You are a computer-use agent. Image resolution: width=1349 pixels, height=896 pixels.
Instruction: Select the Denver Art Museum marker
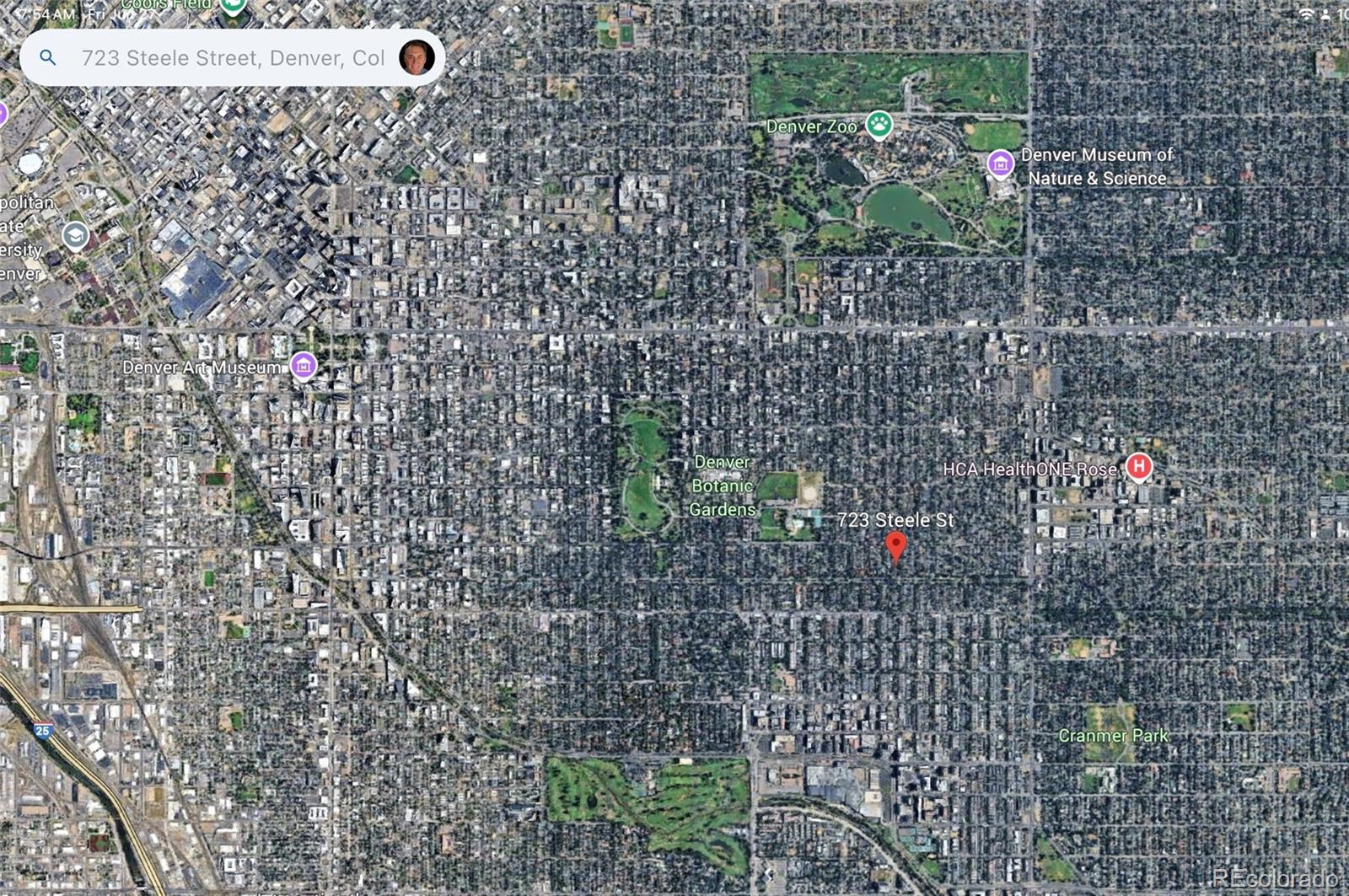click(304, 367)
